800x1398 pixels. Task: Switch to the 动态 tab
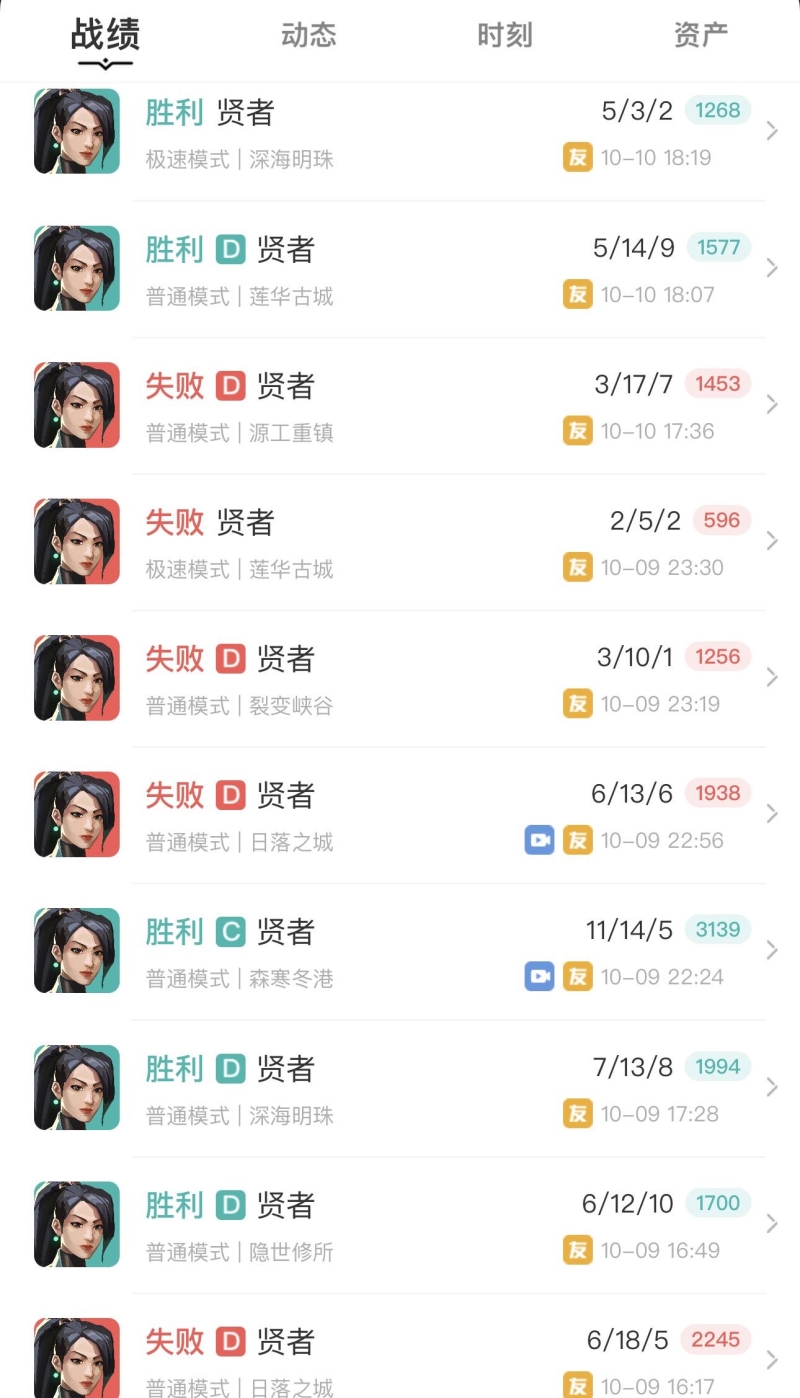click(308, 36)
